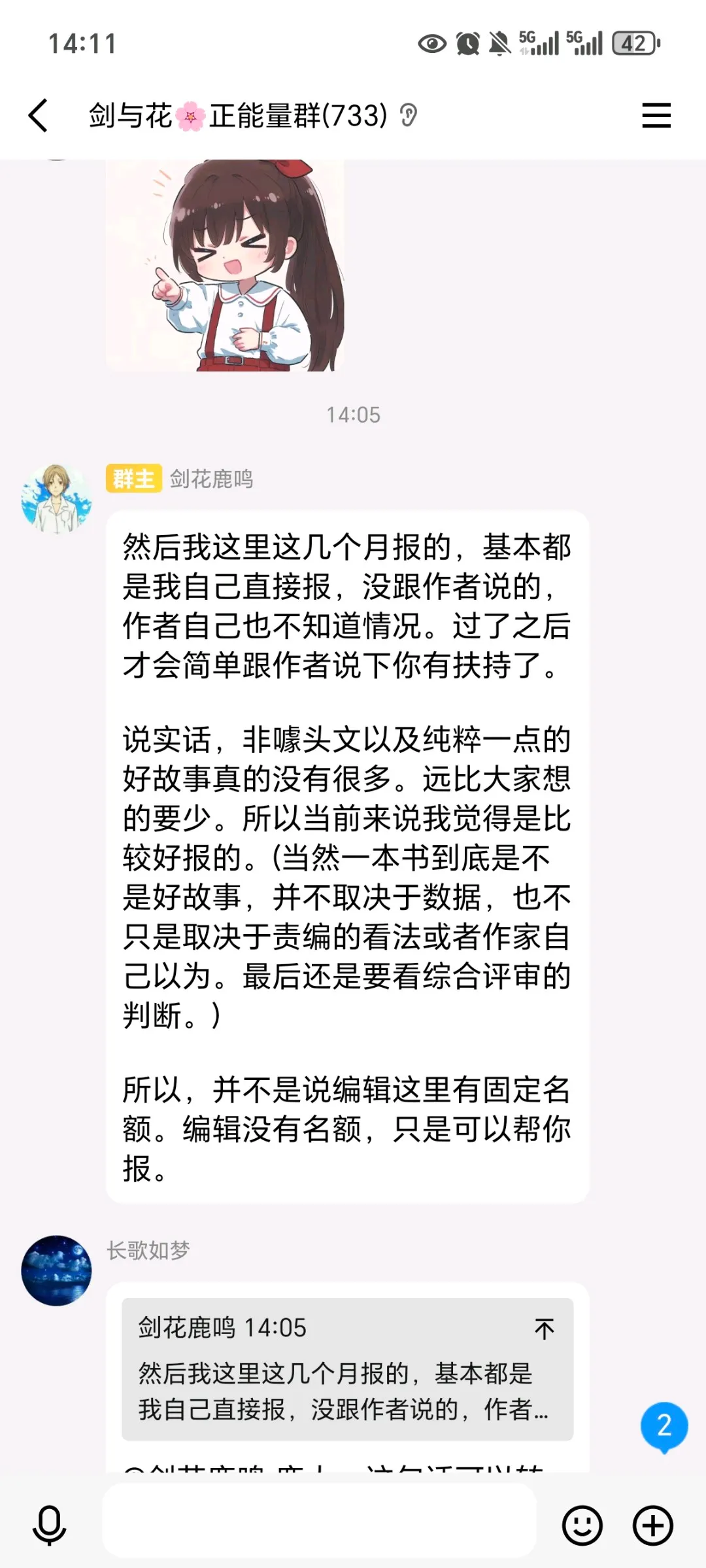
Task: Open the emoji picker
Action: [584, 1524]
